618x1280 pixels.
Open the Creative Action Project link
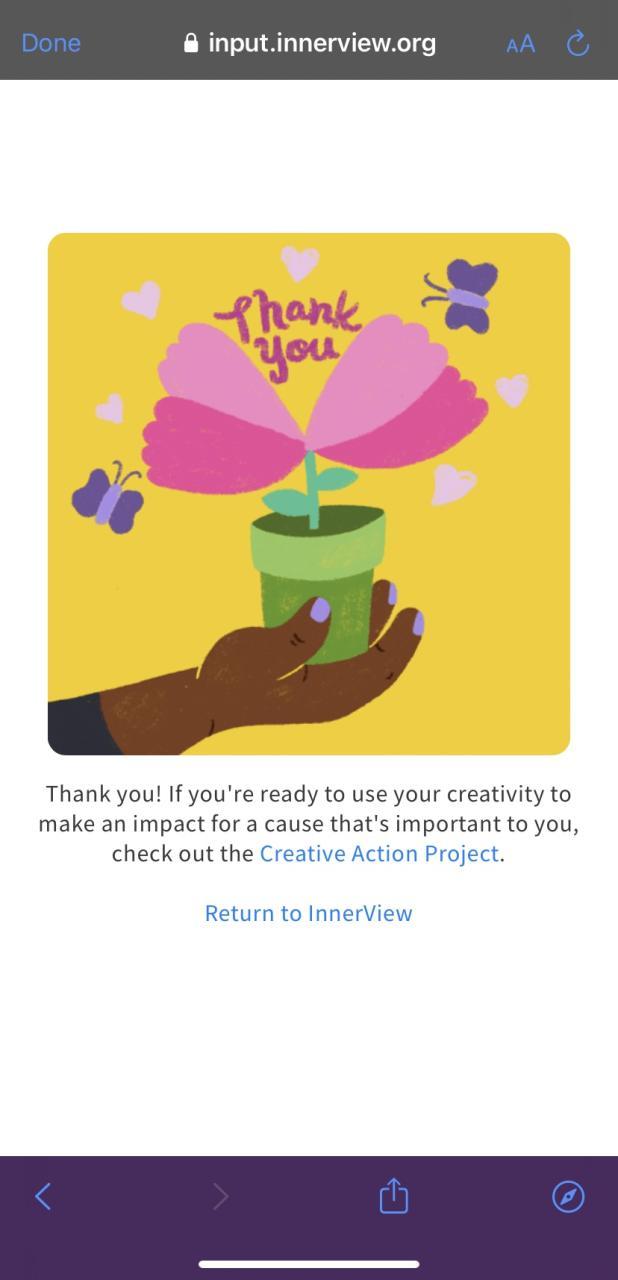click(379, 853)
